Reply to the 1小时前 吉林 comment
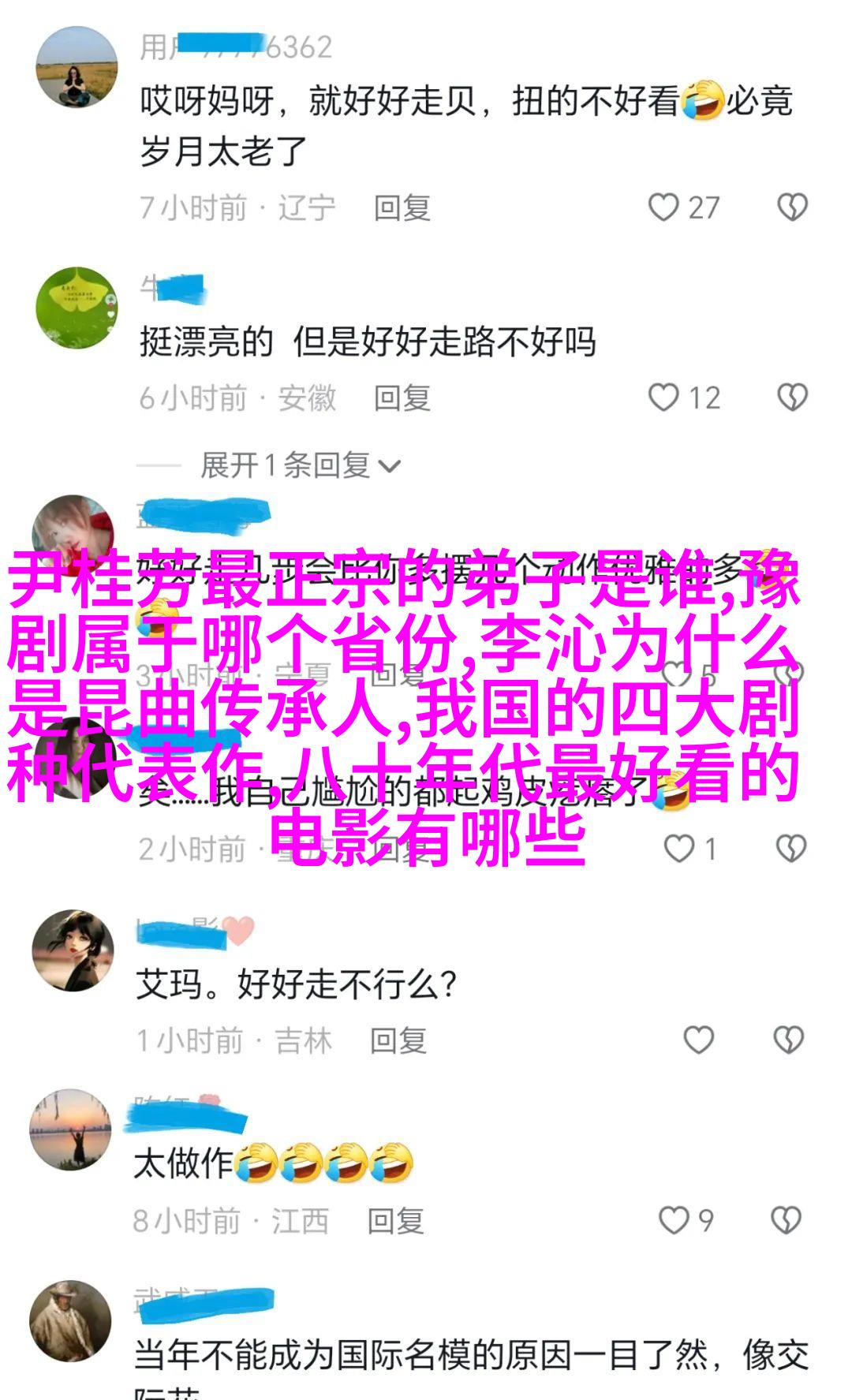The image size is (852, 1400). [398, 1041]
